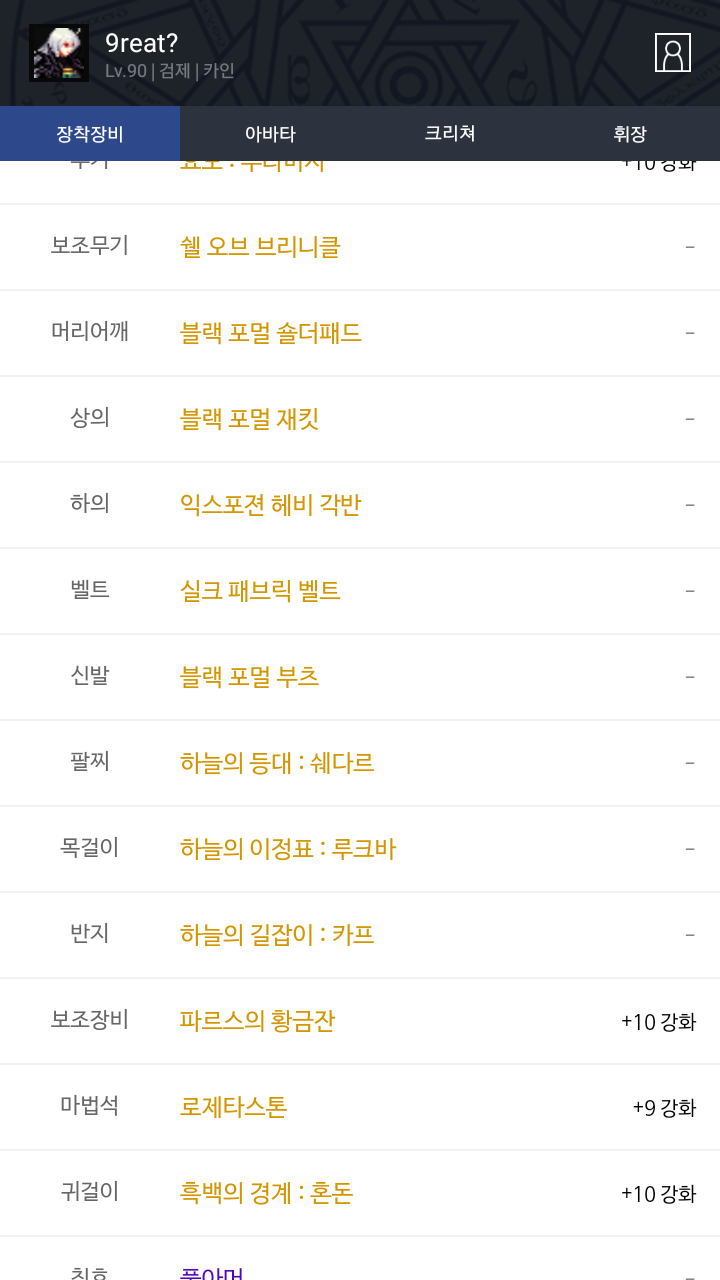Screen dimensions: 720x1280
Task: Open 하늘의 길잡이 : 카프
Action: (x=277, y=935)
